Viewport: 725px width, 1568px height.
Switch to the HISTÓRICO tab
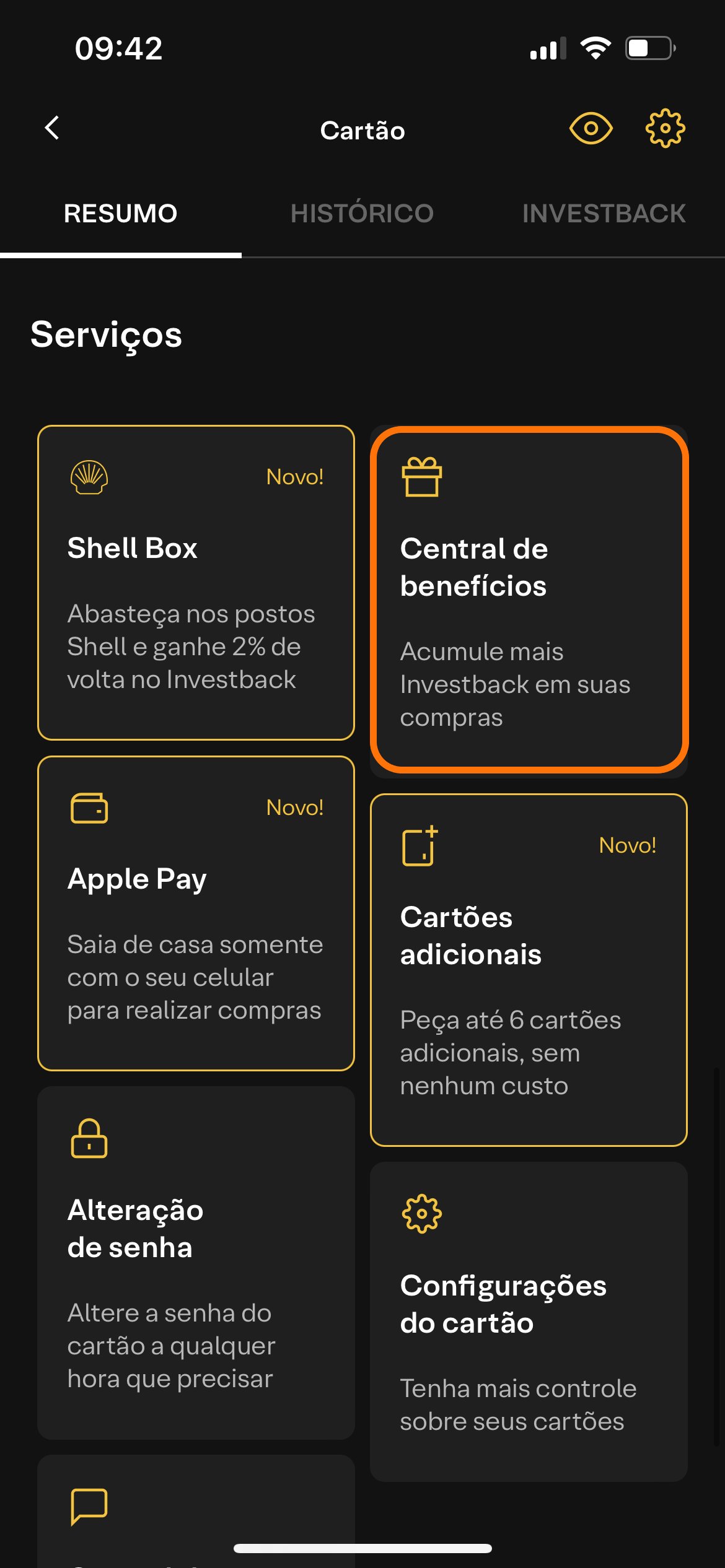(x=362, y=214)
